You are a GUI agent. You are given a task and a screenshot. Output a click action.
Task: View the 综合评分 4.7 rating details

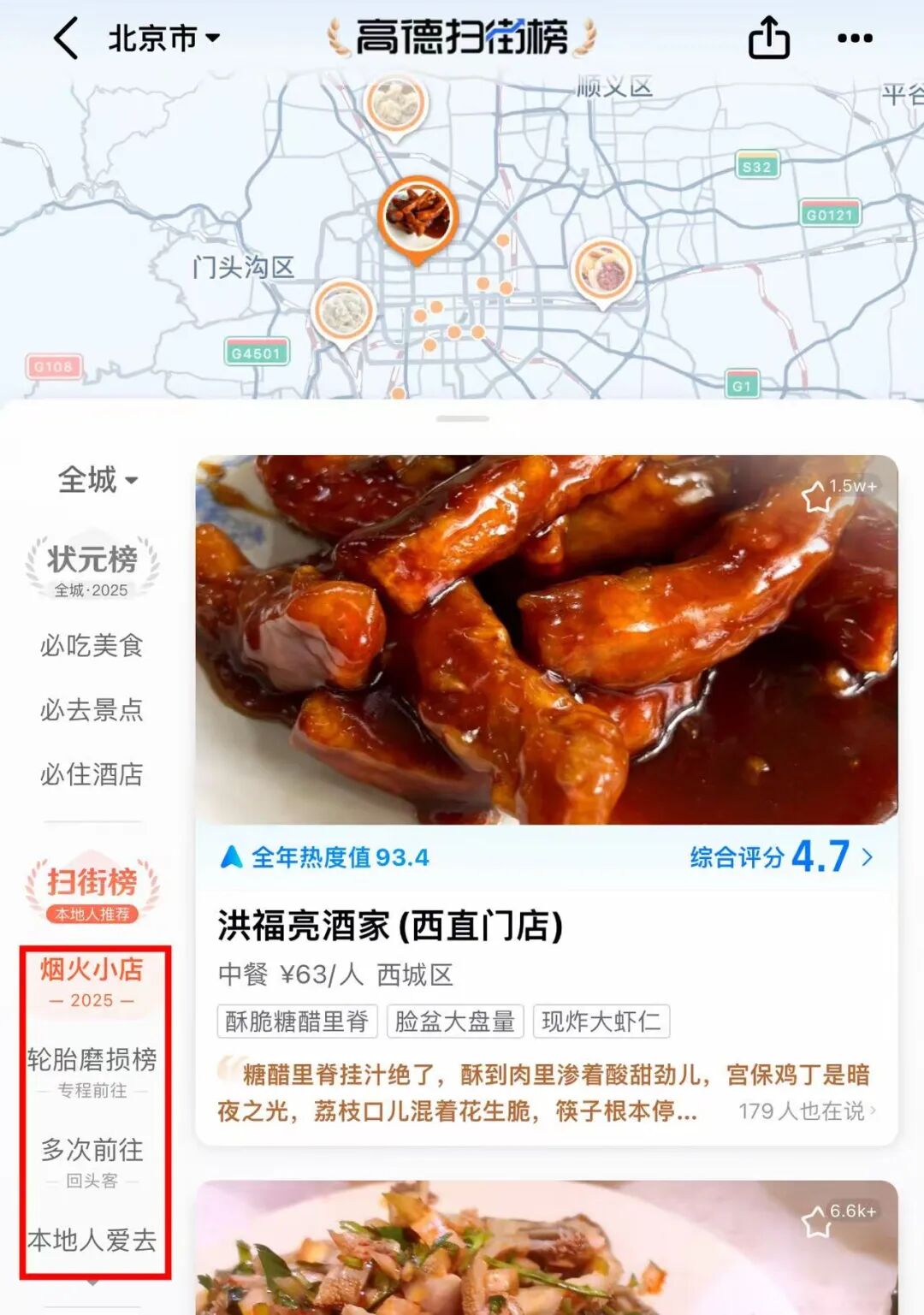point(781,856)
